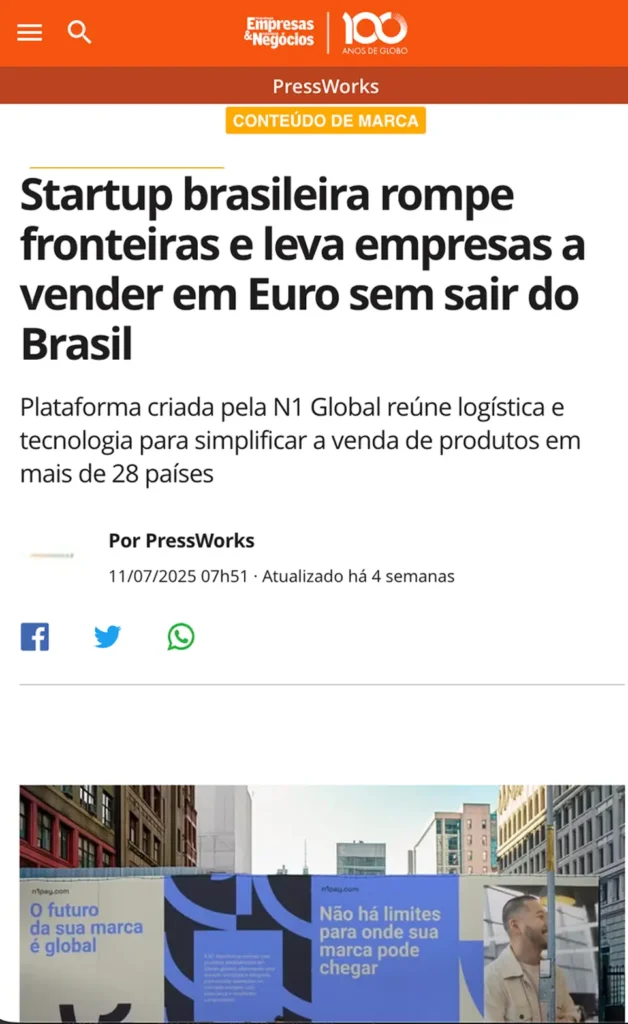Screen dimensions: 628x1024
Task: Open the search icon
Action: point(79,33)
